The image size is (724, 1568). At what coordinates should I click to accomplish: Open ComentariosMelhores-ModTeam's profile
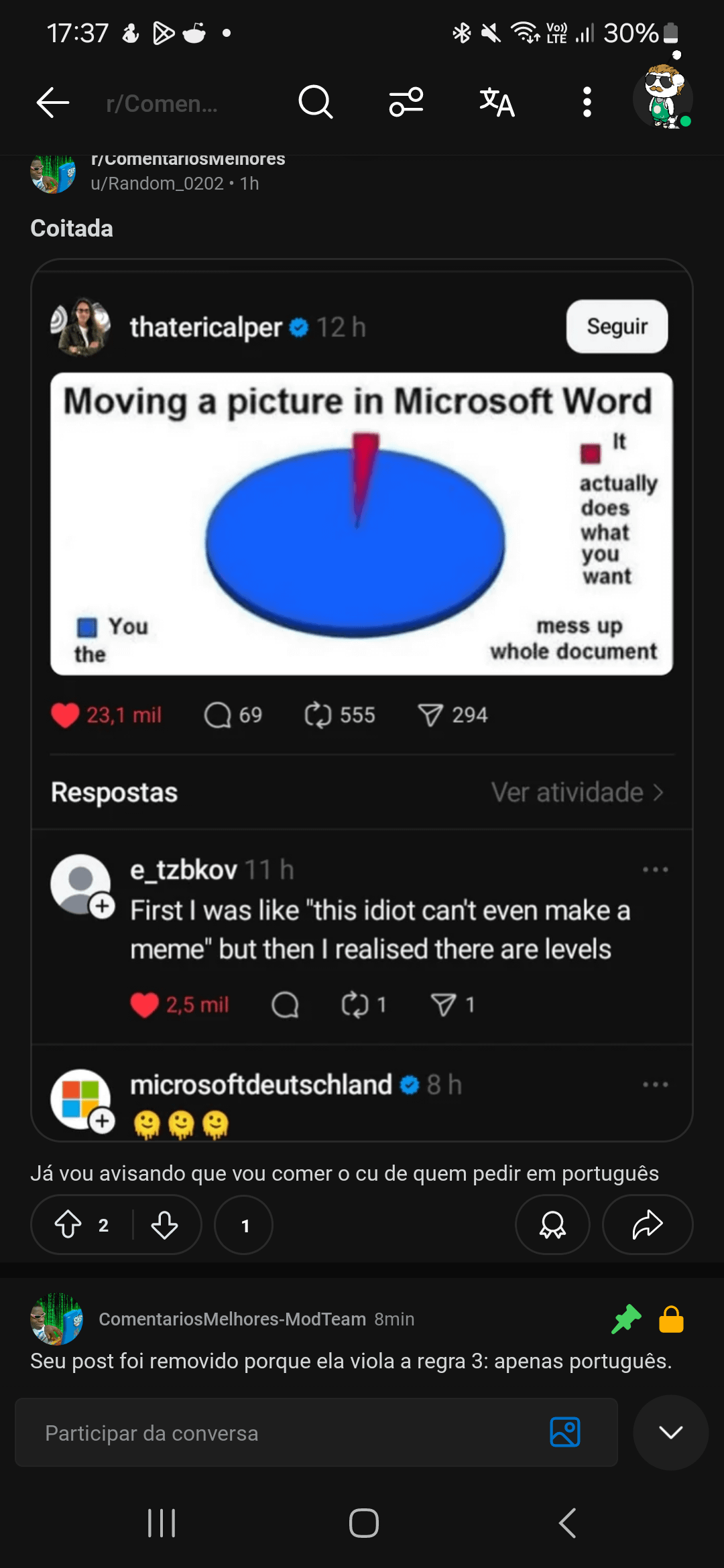coord(232,1319)
